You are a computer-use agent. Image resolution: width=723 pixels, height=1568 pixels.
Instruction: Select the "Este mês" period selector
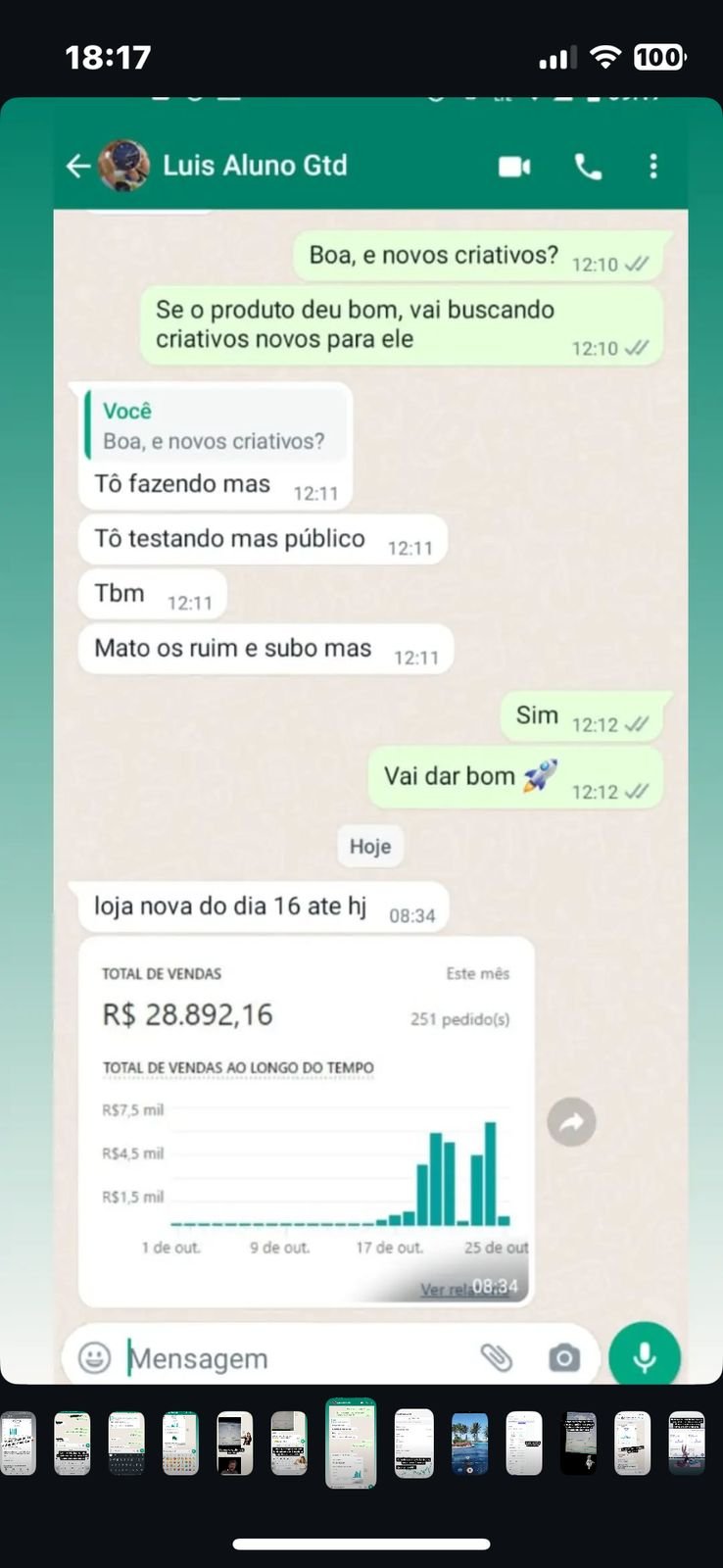pos(477,973)
